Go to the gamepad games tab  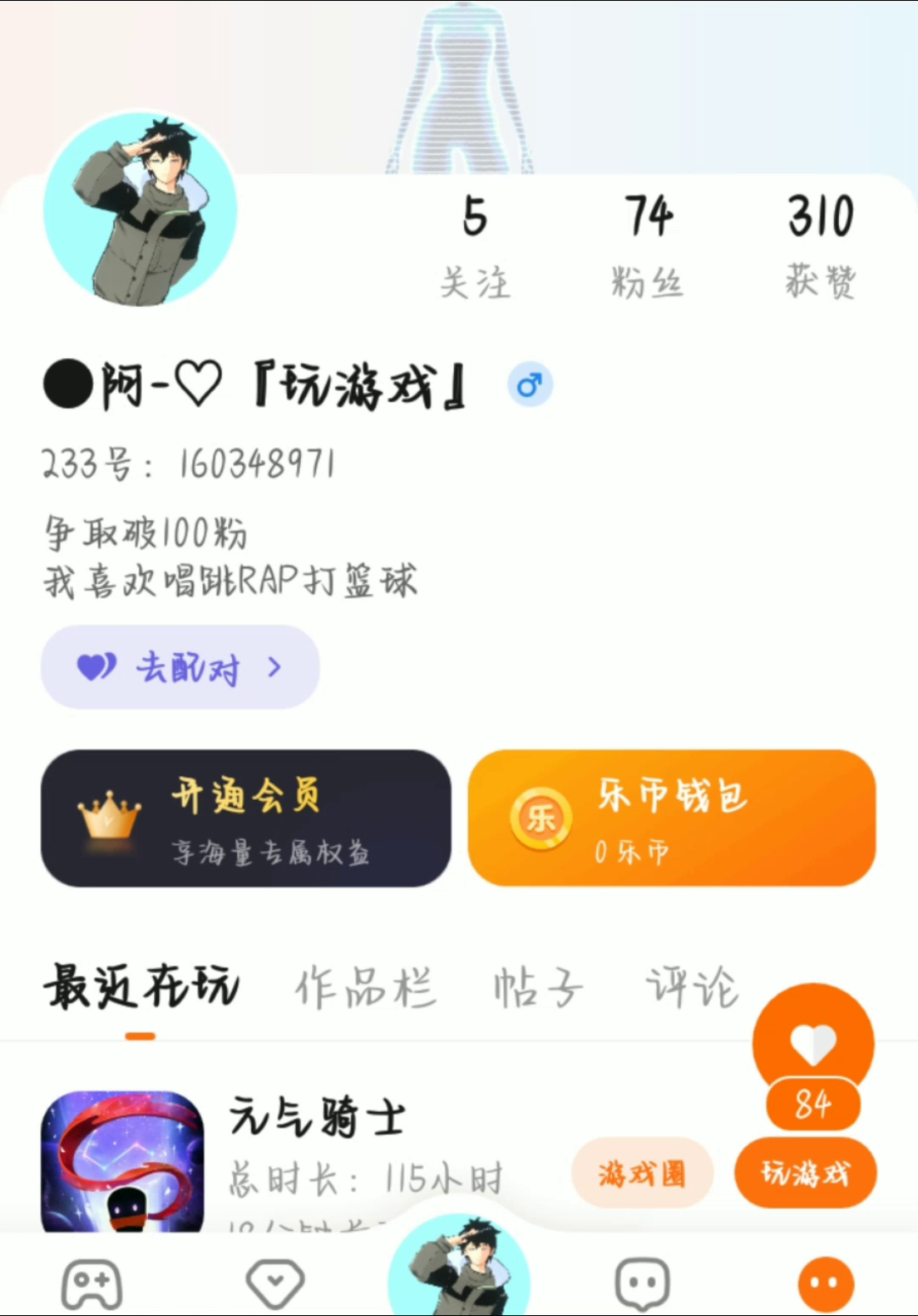tap(92, 1284)
